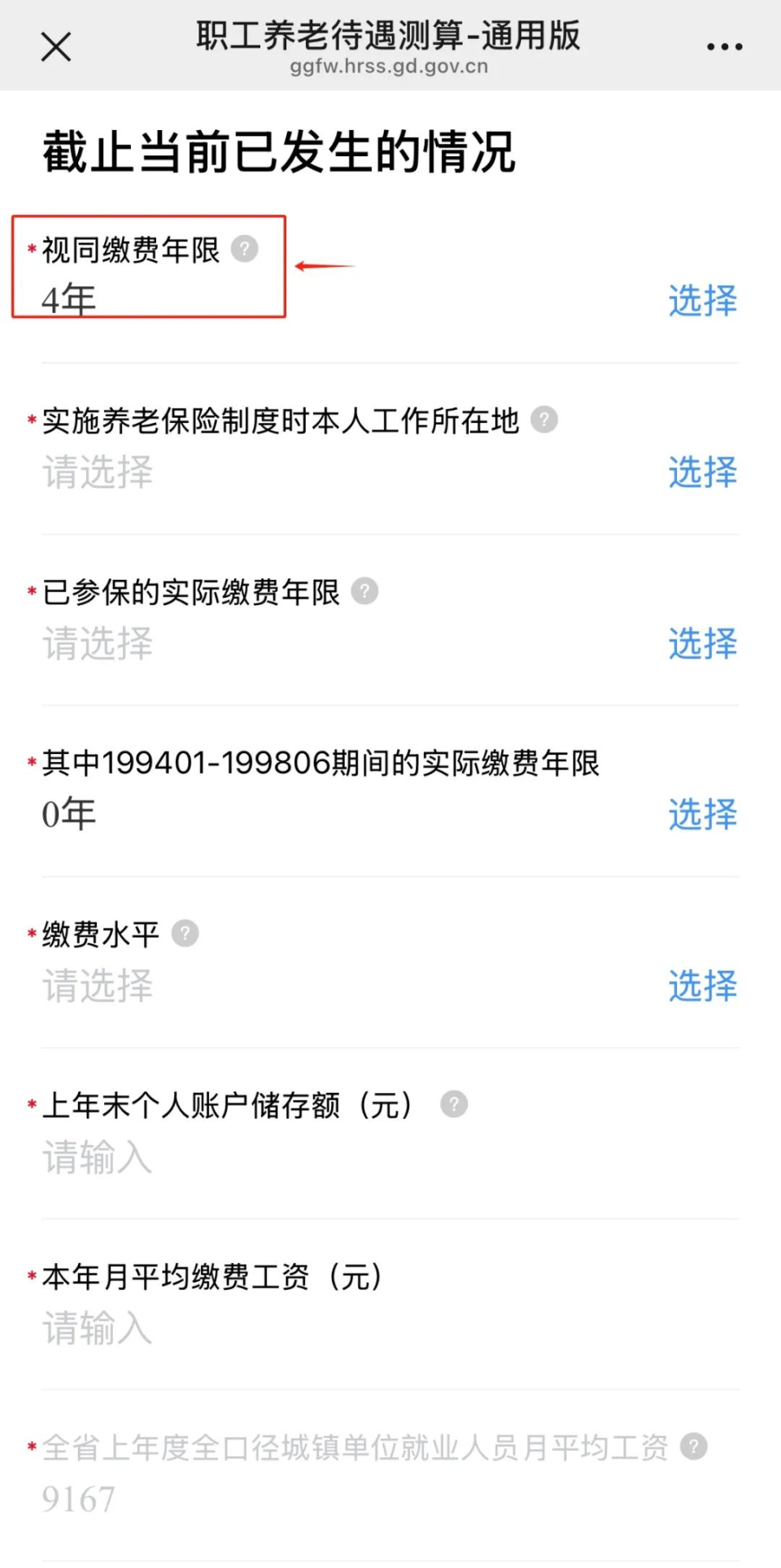Tap 选择 beside 已参保的实际缴费年限
The height and width of the screenshot is (1568, 781).
701,643
